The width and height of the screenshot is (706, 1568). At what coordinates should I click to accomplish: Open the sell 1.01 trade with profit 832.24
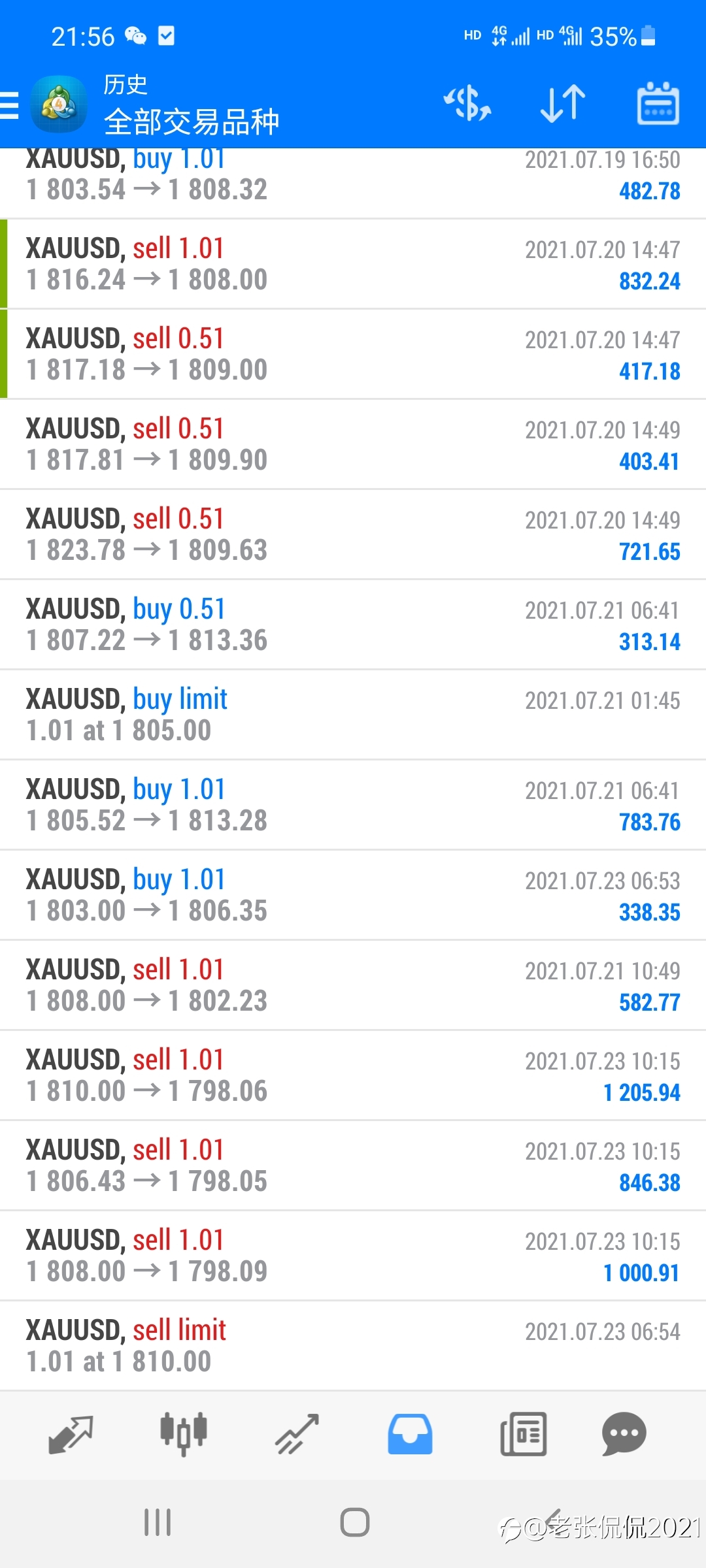(353, 264)
